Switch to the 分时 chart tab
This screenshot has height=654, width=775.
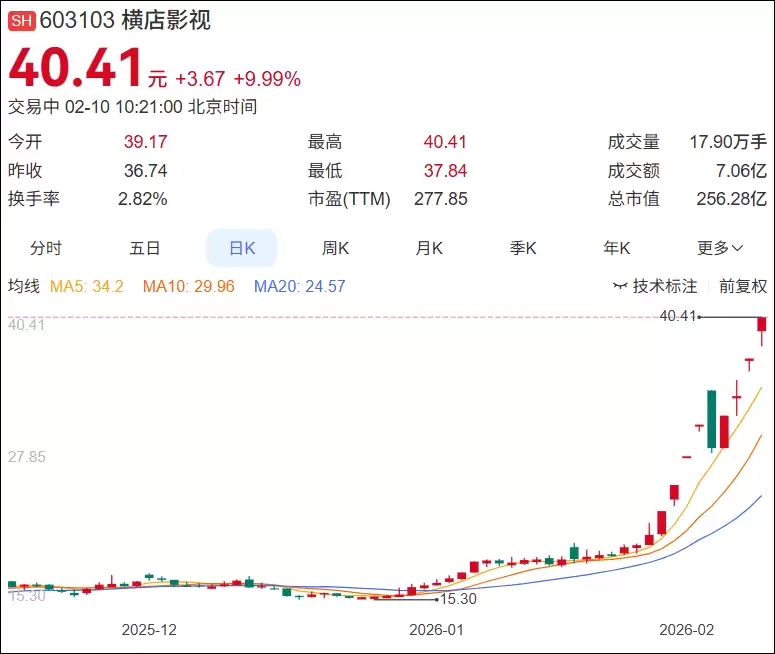coord(46,248)
